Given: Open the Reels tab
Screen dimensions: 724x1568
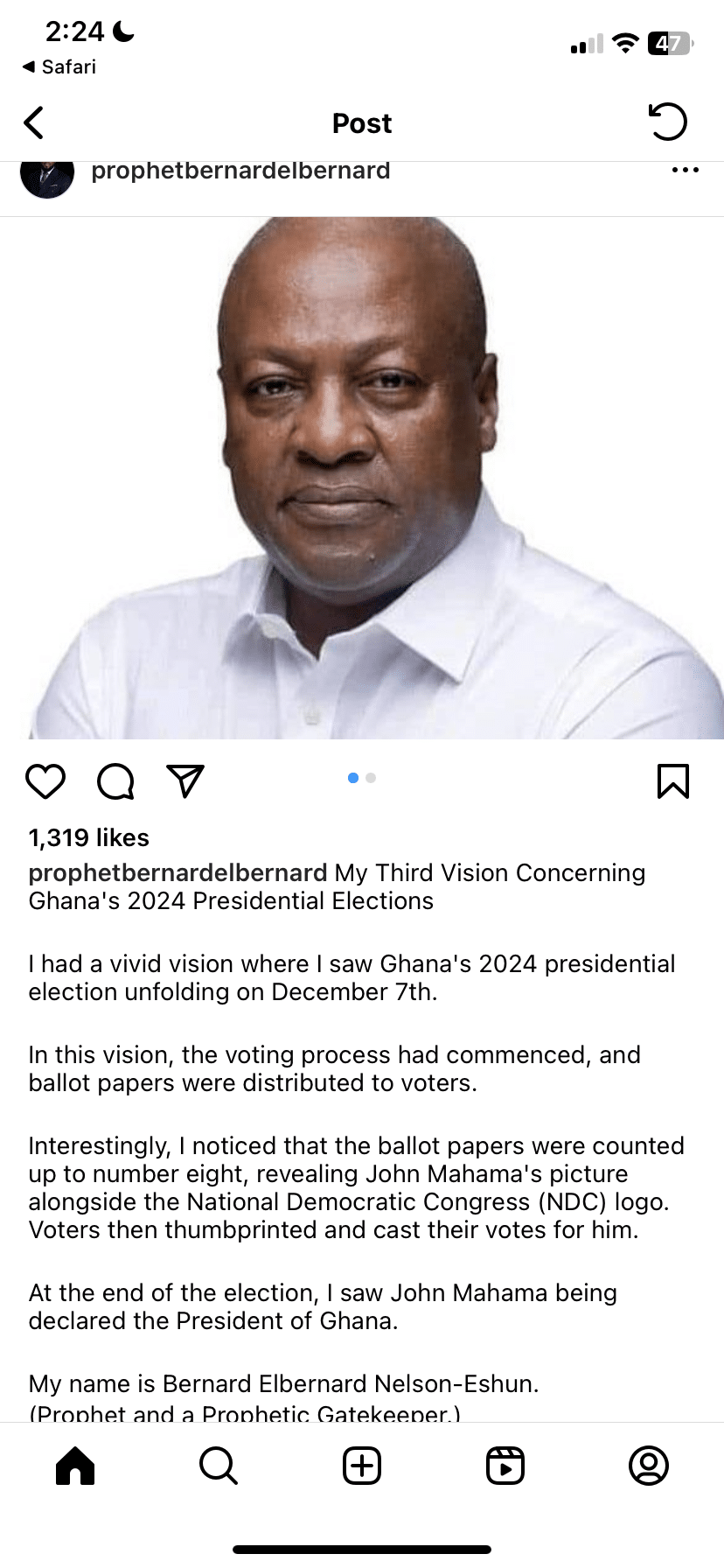Looking at the screenshot, I should tap(505, 1465).
